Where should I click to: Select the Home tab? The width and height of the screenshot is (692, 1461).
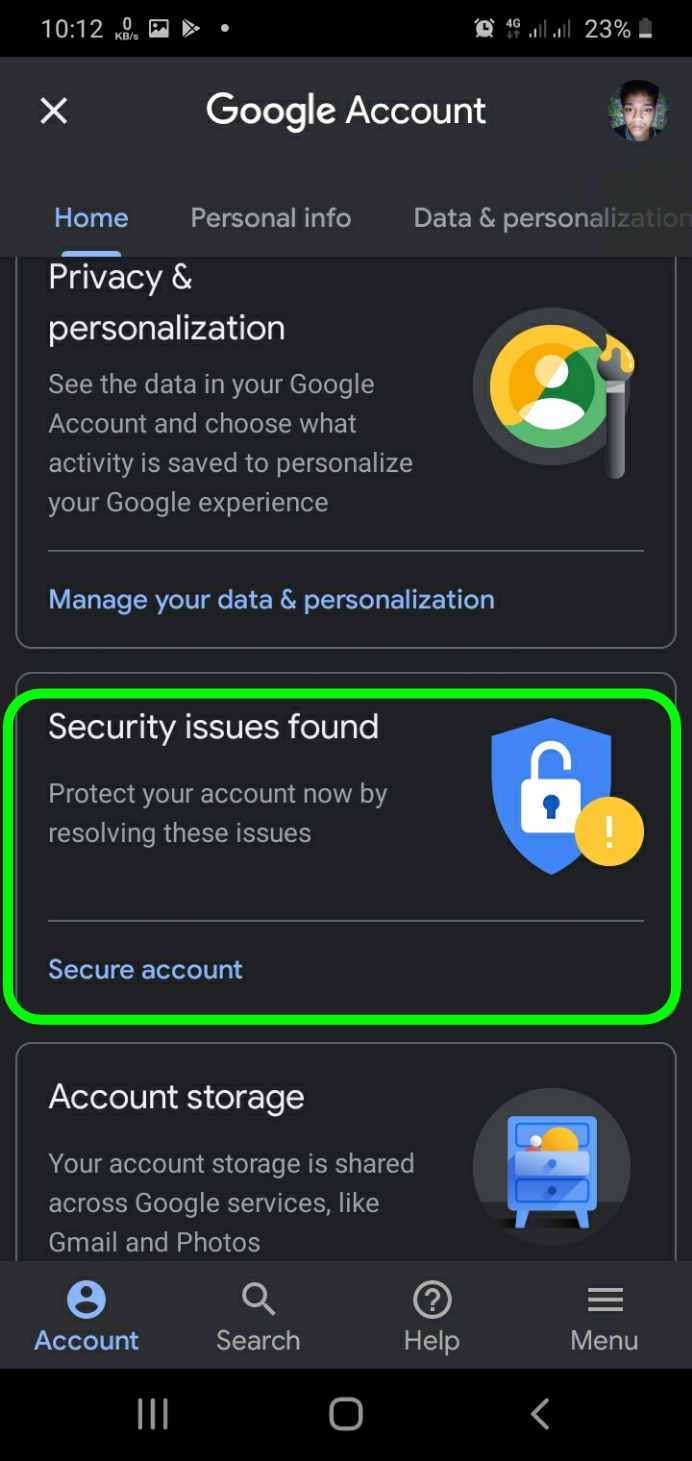[x=91, y=218]
